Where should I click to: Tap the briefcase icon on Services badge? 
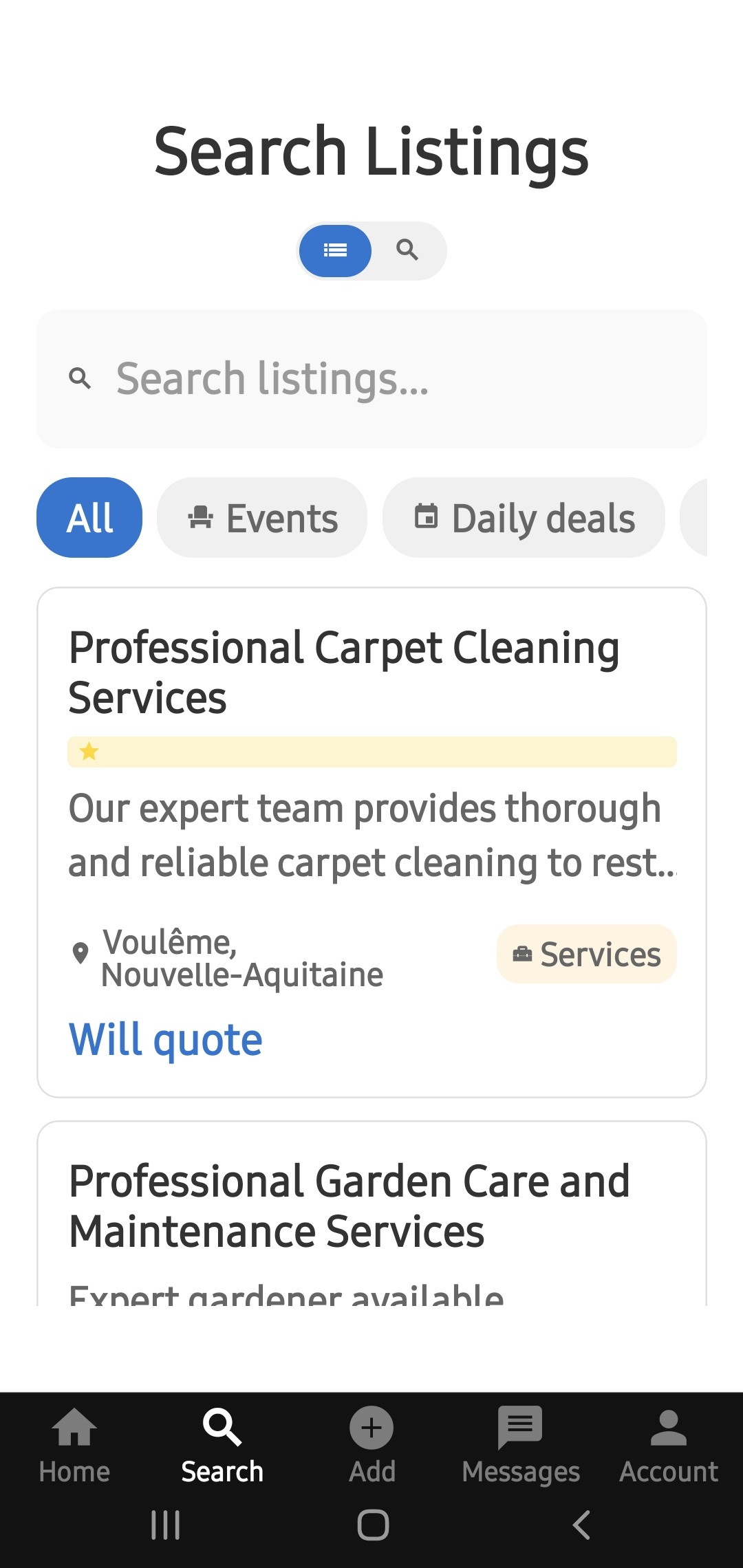tap(523, 953)
